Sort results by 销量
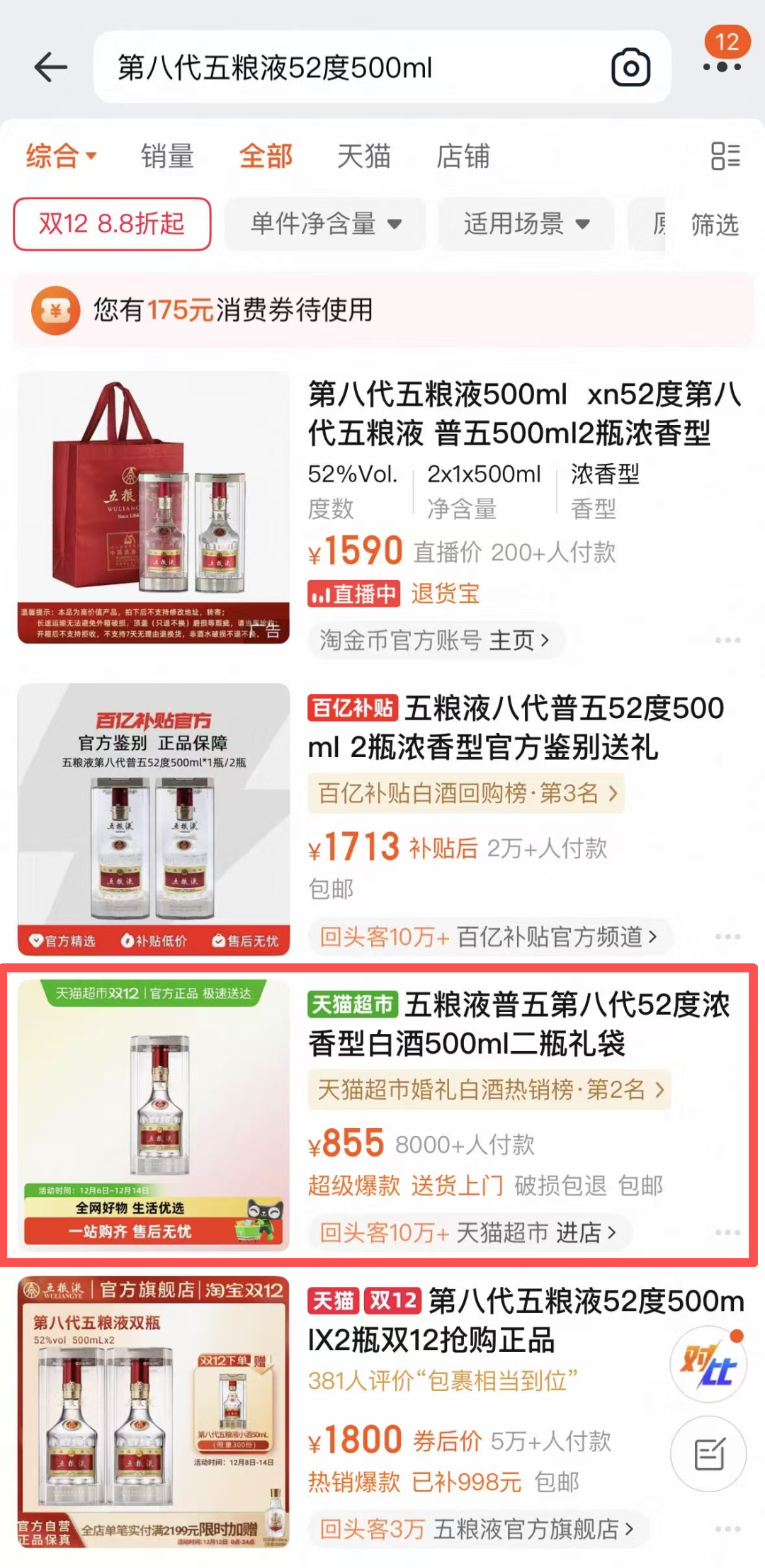 click(167, 156)
